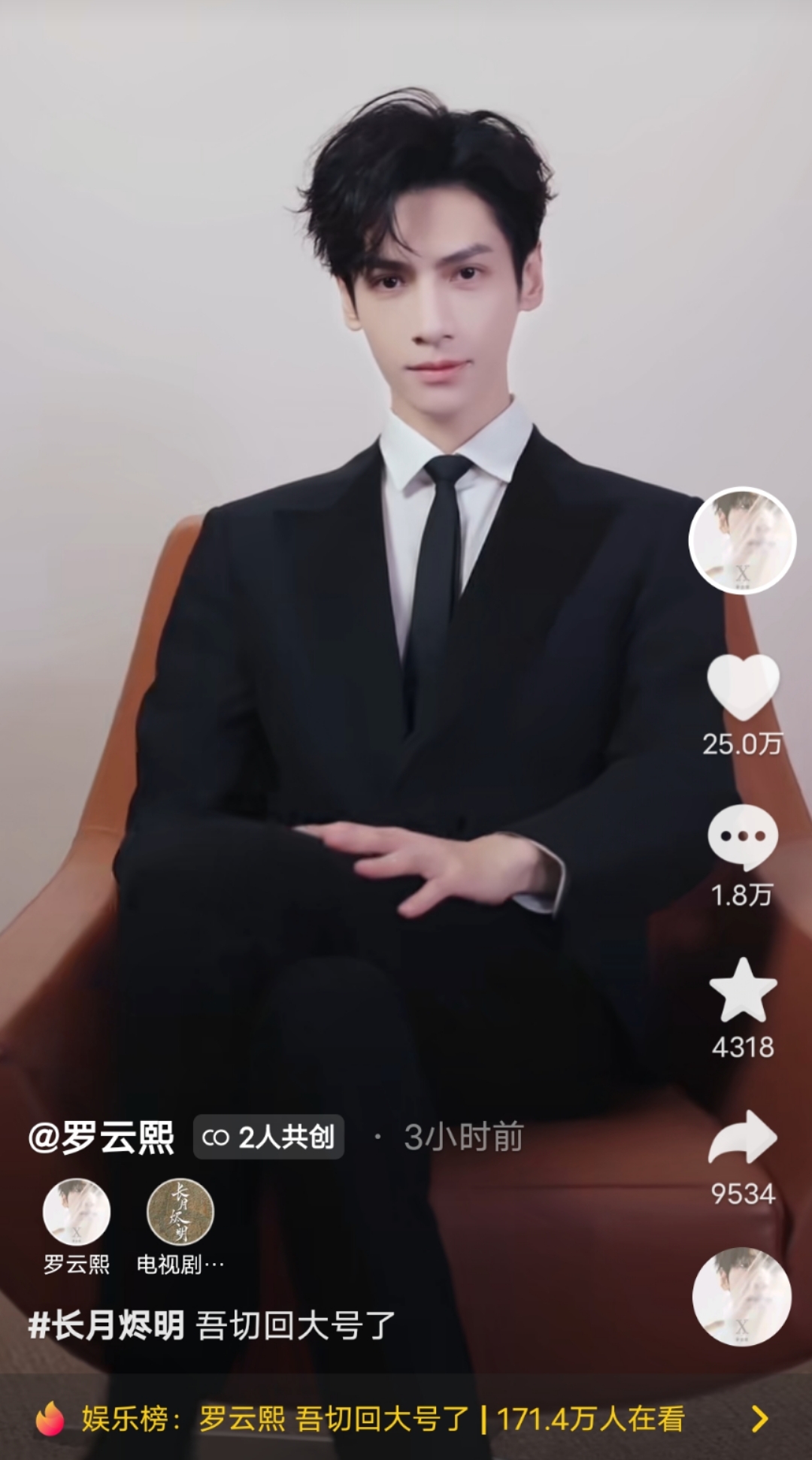
Task: Like this video
Action: 742,687
